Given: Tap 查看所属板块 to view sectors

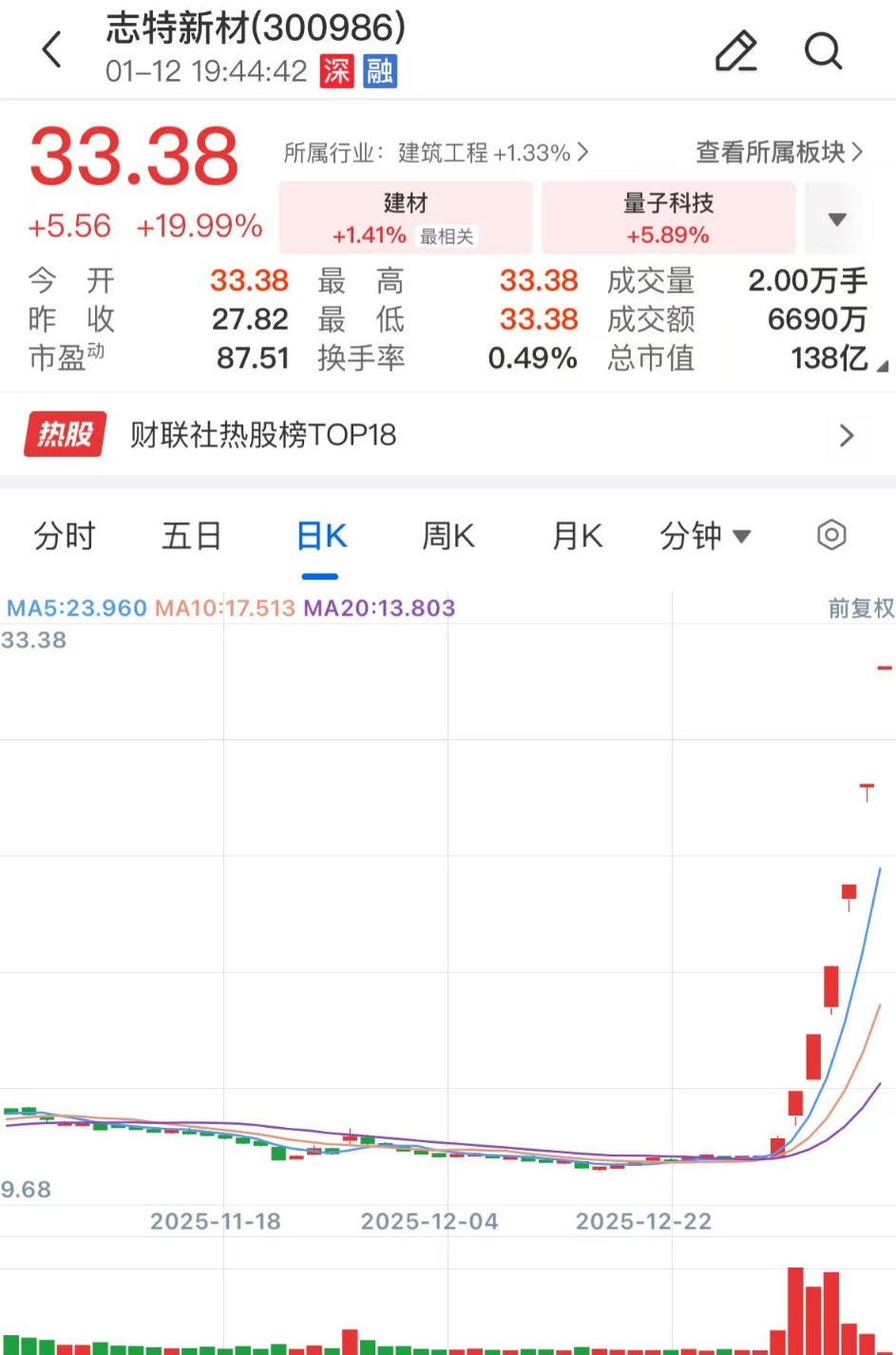Looking at the screenshot, I should (779, 152).
